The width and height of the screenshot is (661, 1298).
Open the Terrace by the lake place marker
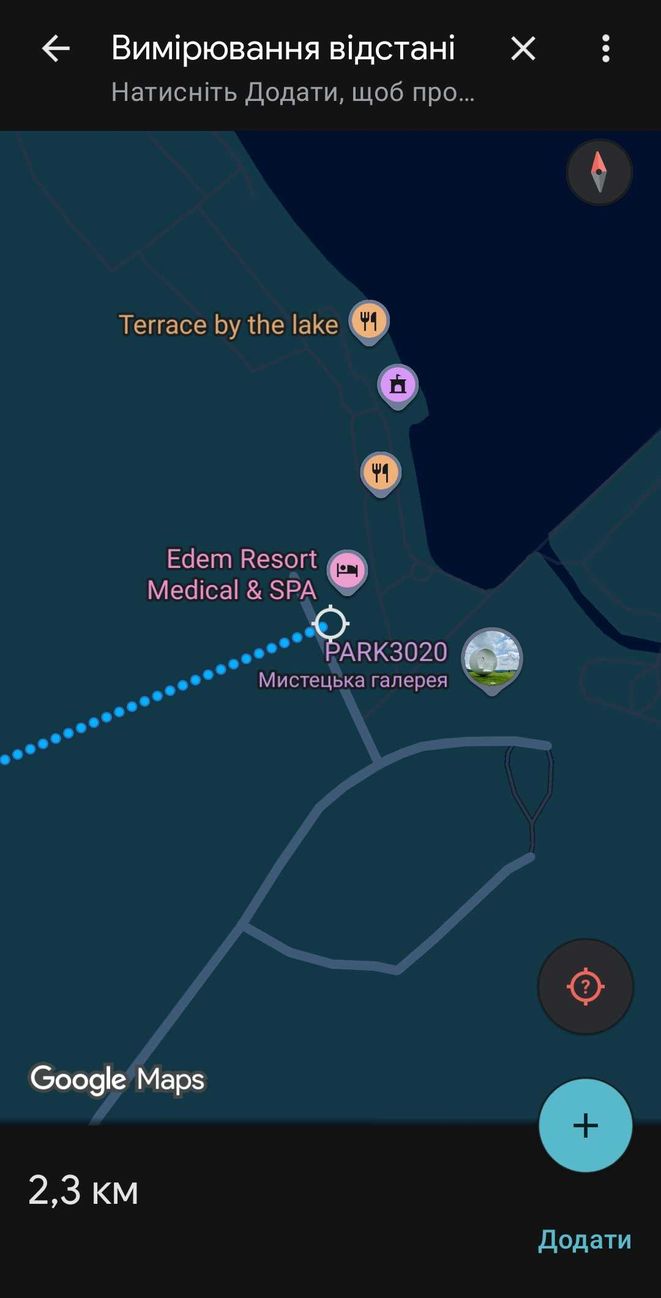coord(369,322)
